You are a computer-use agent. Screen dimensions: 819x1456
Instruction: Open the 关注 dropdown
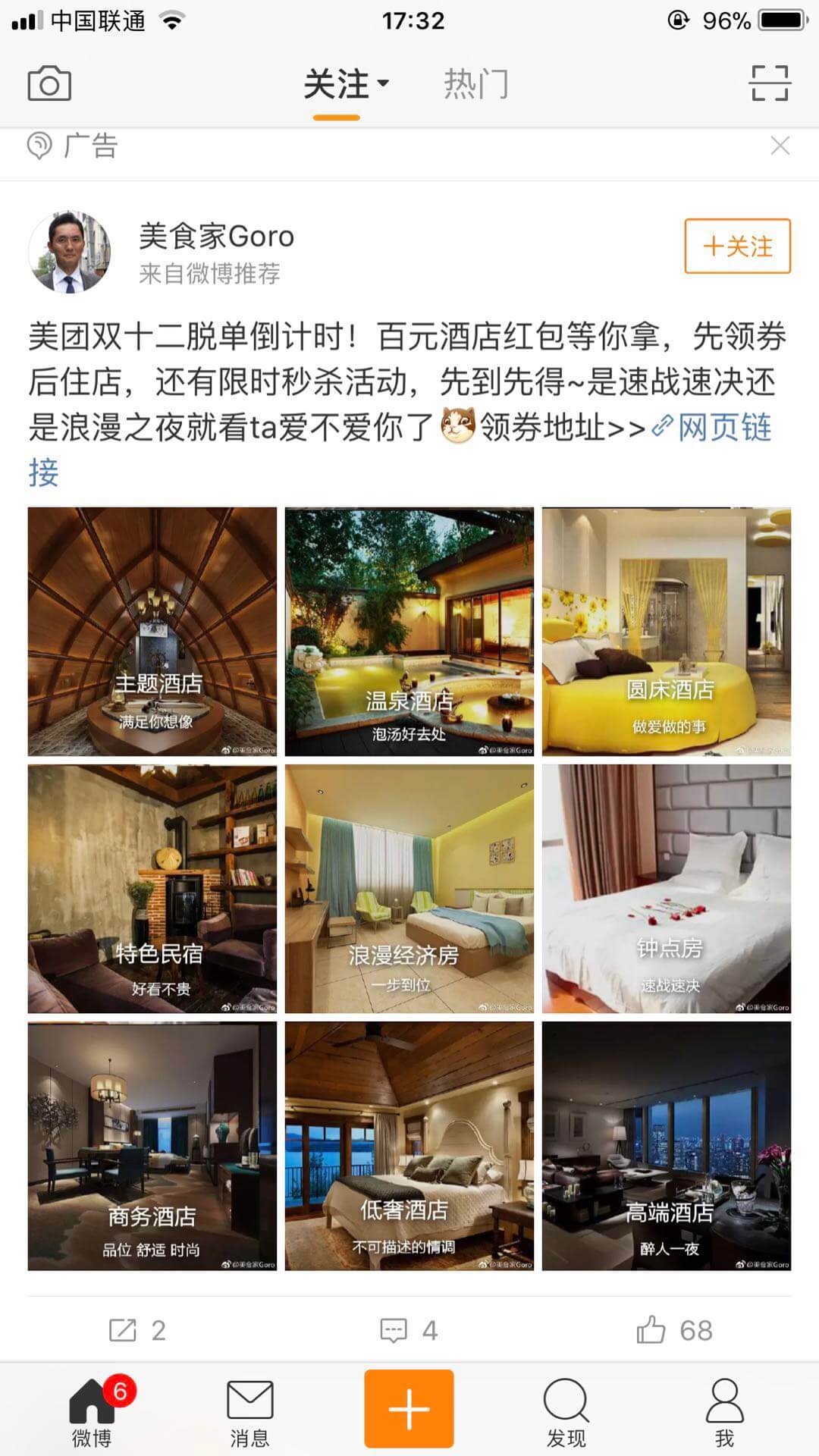pos(346,84)
